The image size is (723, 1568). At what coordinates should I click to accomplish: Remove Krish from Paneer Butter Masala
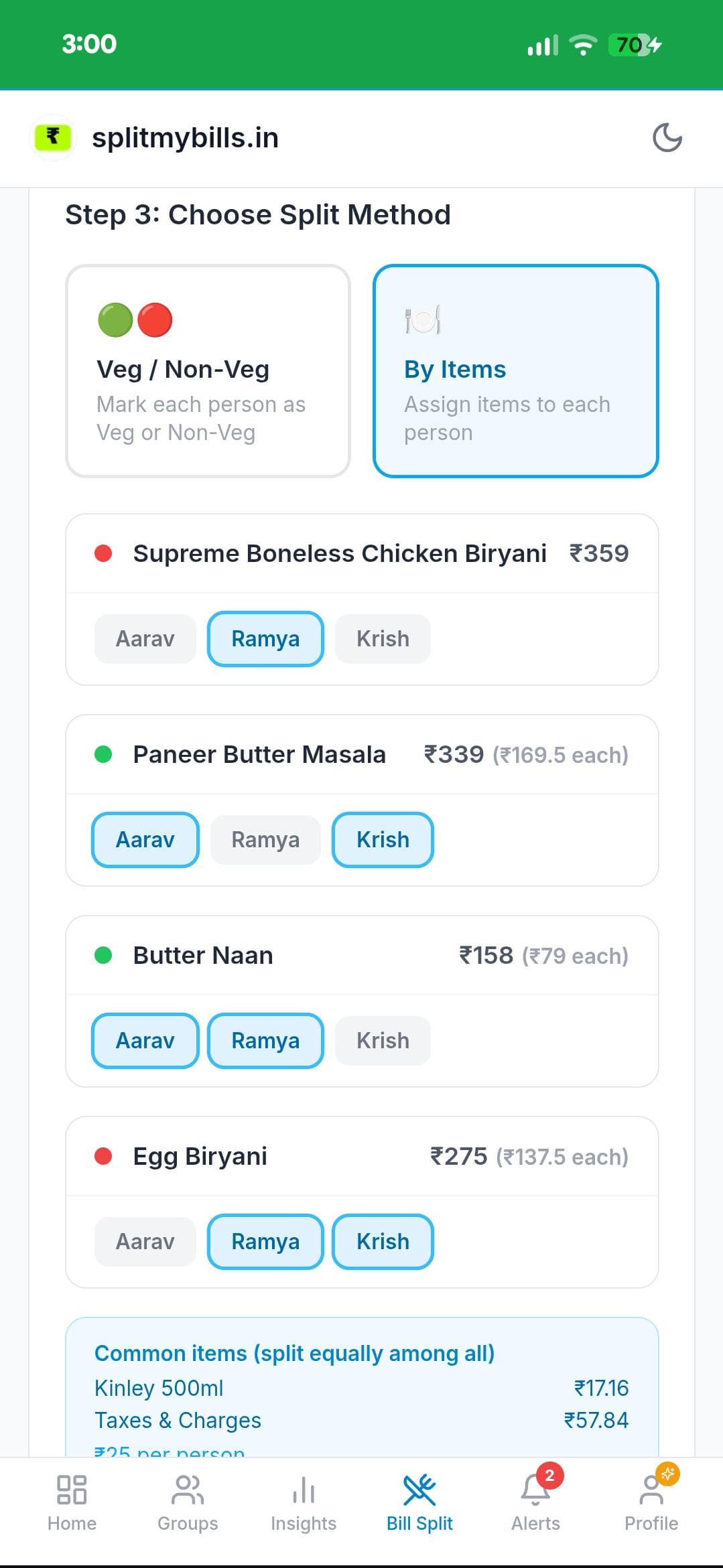[382, 839]
